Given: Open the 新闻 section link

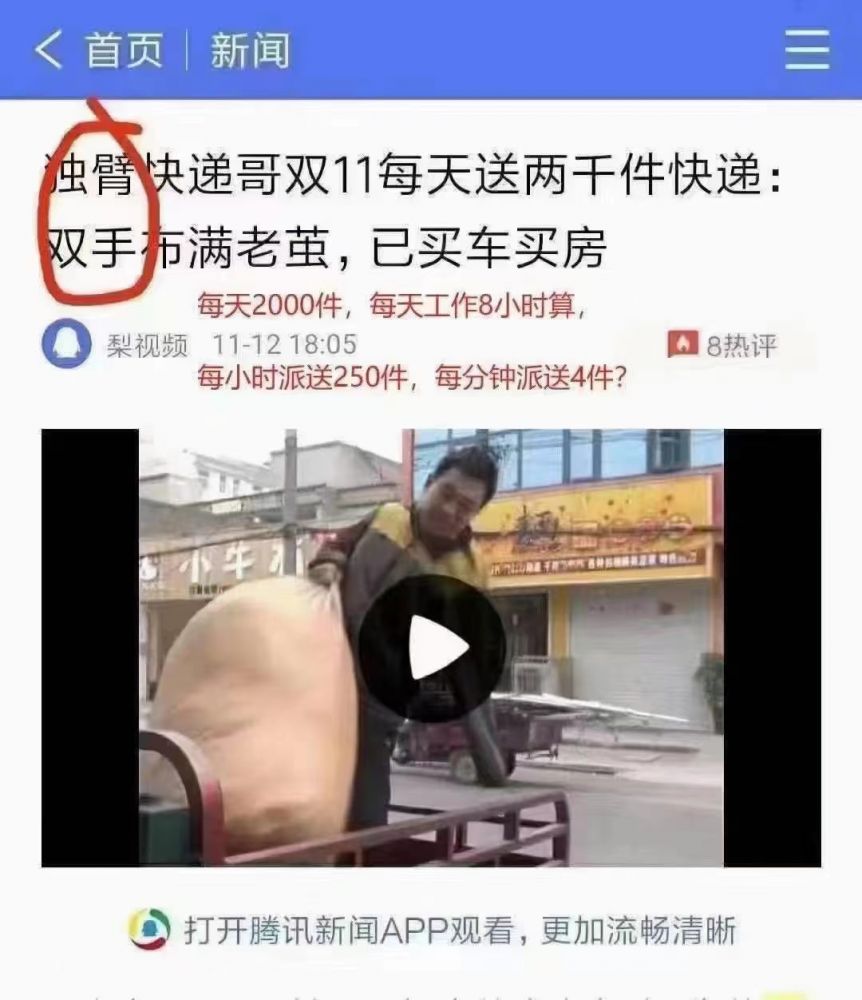Looking at the screenshot, I should (249, 49).
